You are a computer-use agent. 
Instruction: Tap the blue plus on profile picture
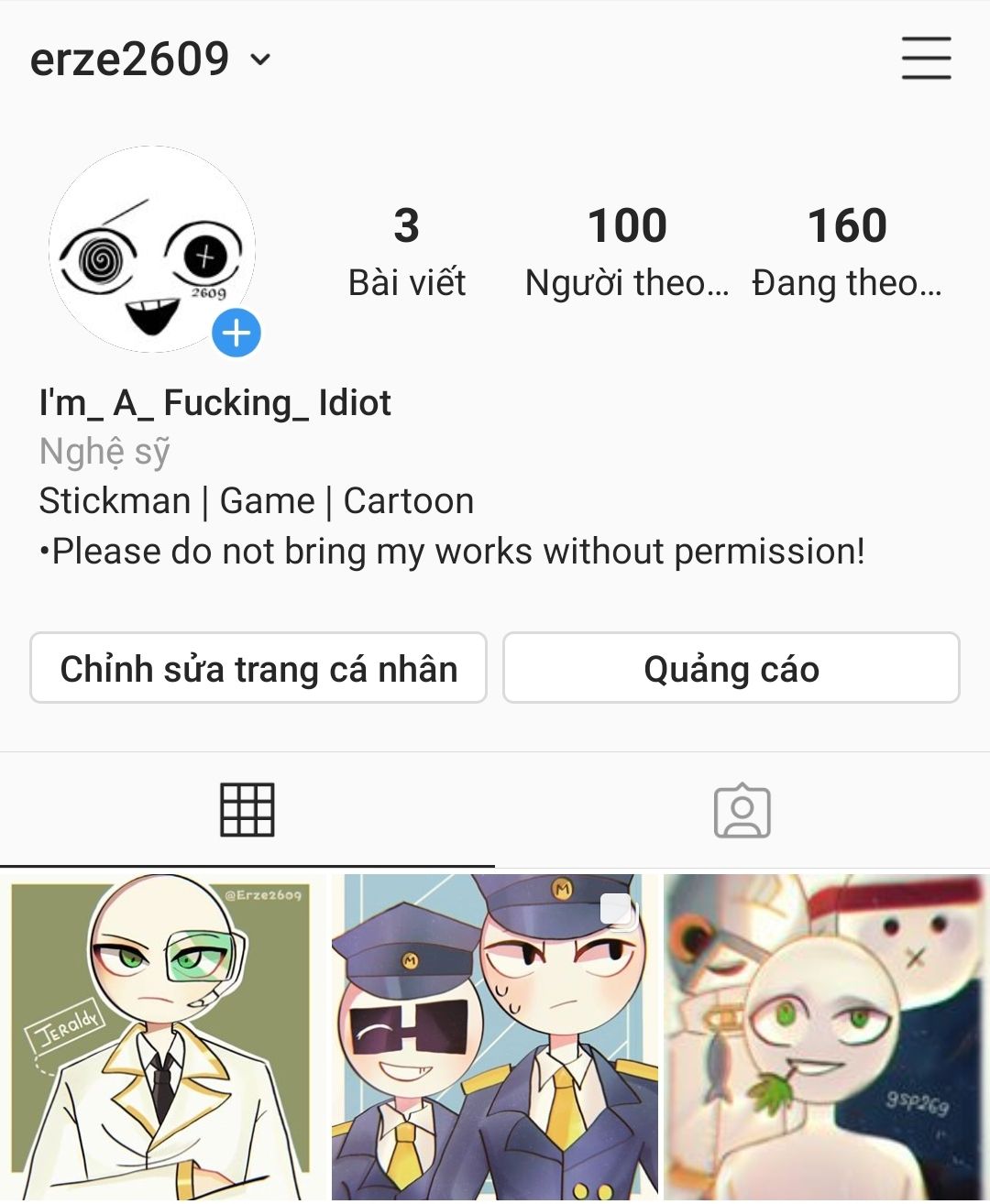tap(236, 334)
